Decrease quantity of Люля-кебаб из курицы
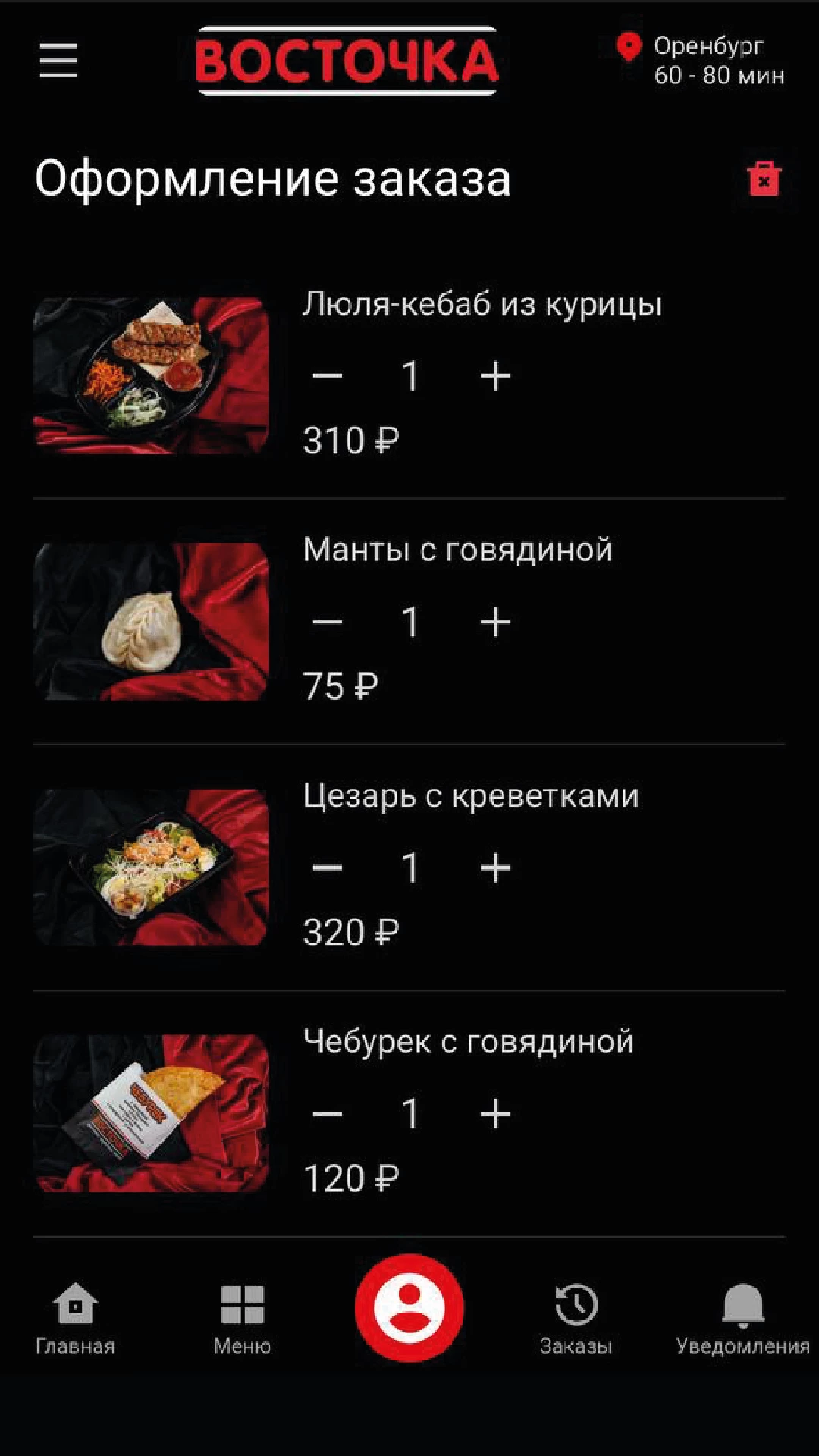Screen dimensions: 819x1456 [328, 376]
